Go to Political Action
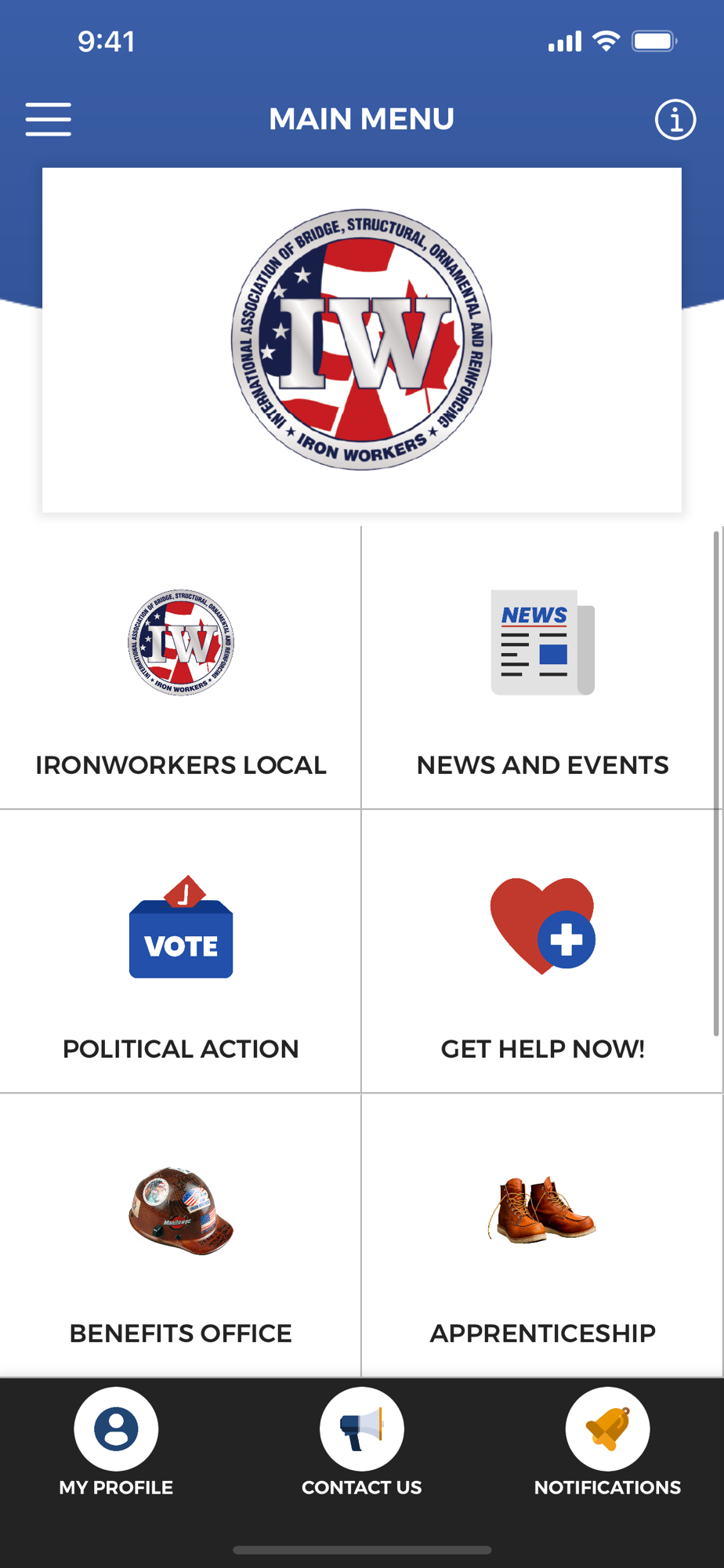This screenshot has height=1568, width=724. [180, 952]
